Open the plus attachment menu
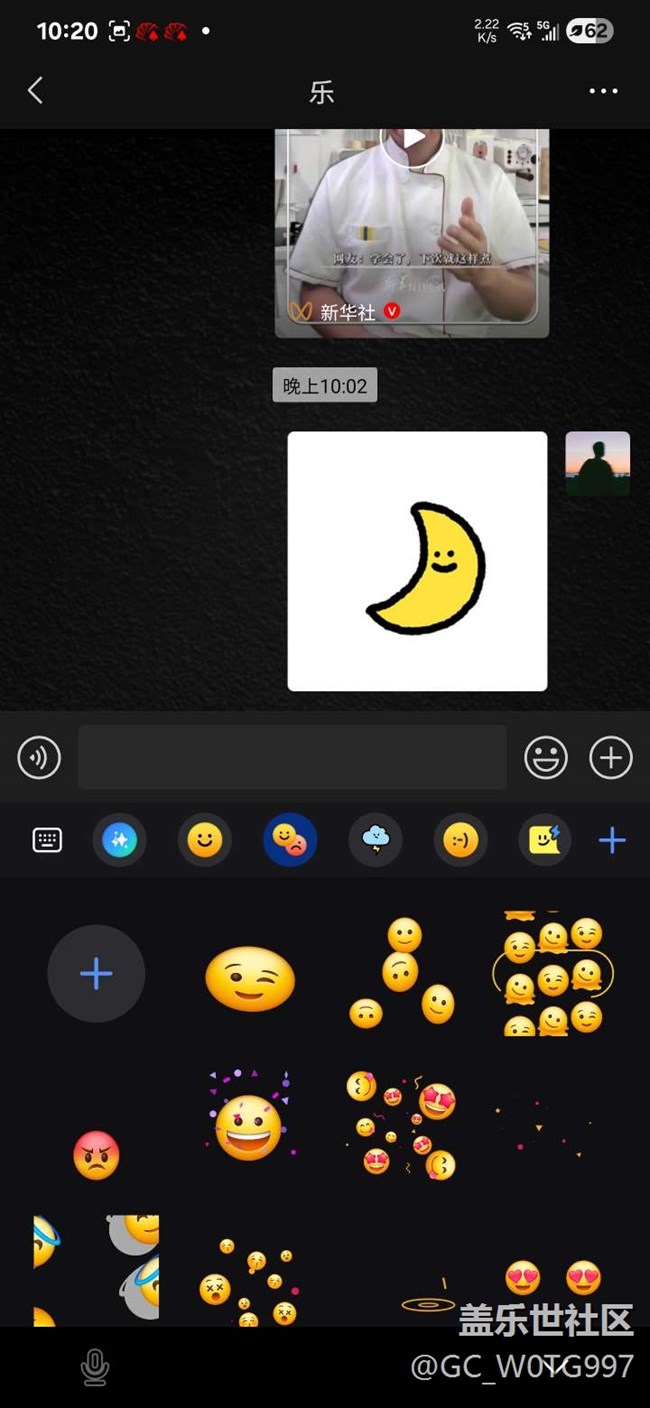This screenshot has height=1408, width=650. [611, 758]
